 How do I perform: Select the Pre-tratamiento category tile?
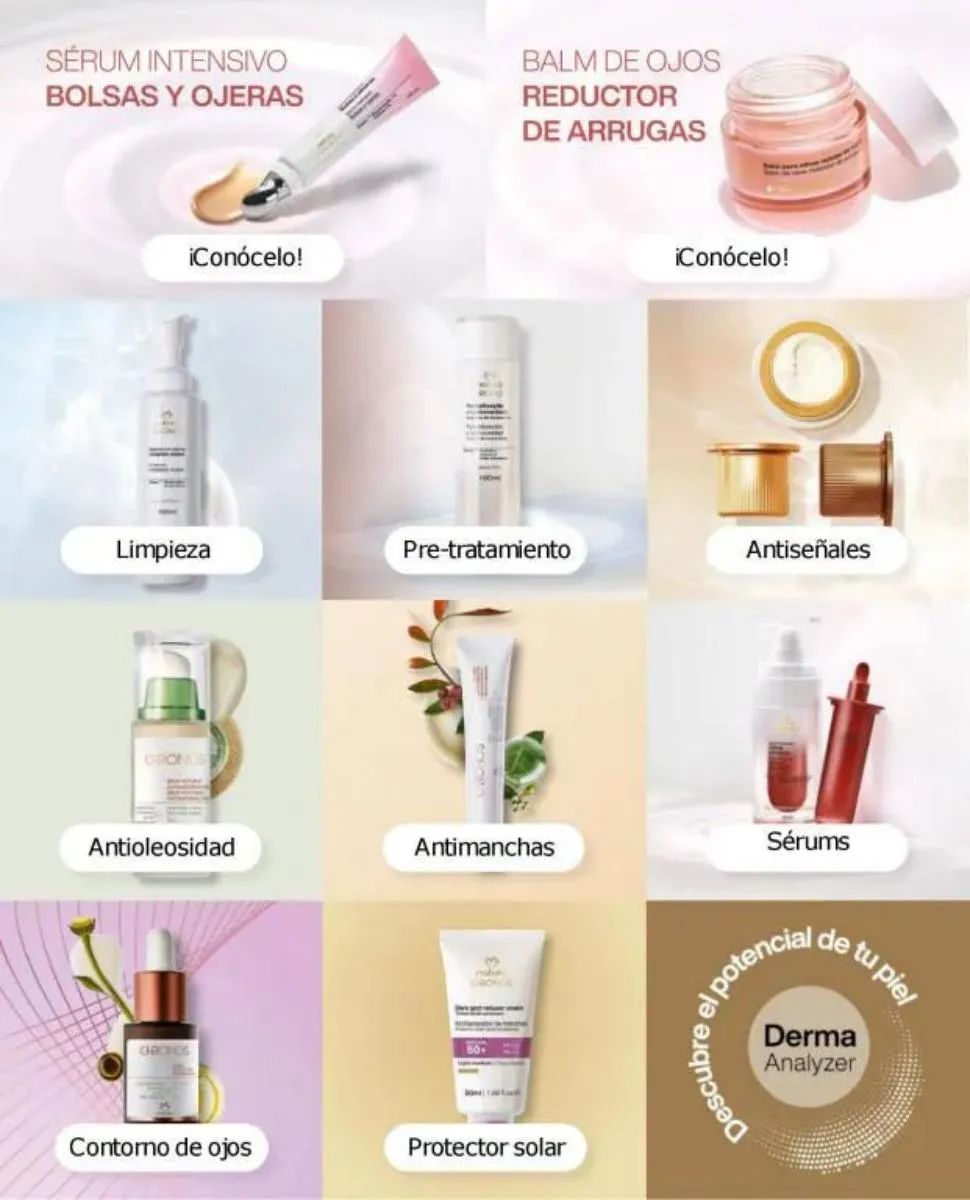pos(484,449)
